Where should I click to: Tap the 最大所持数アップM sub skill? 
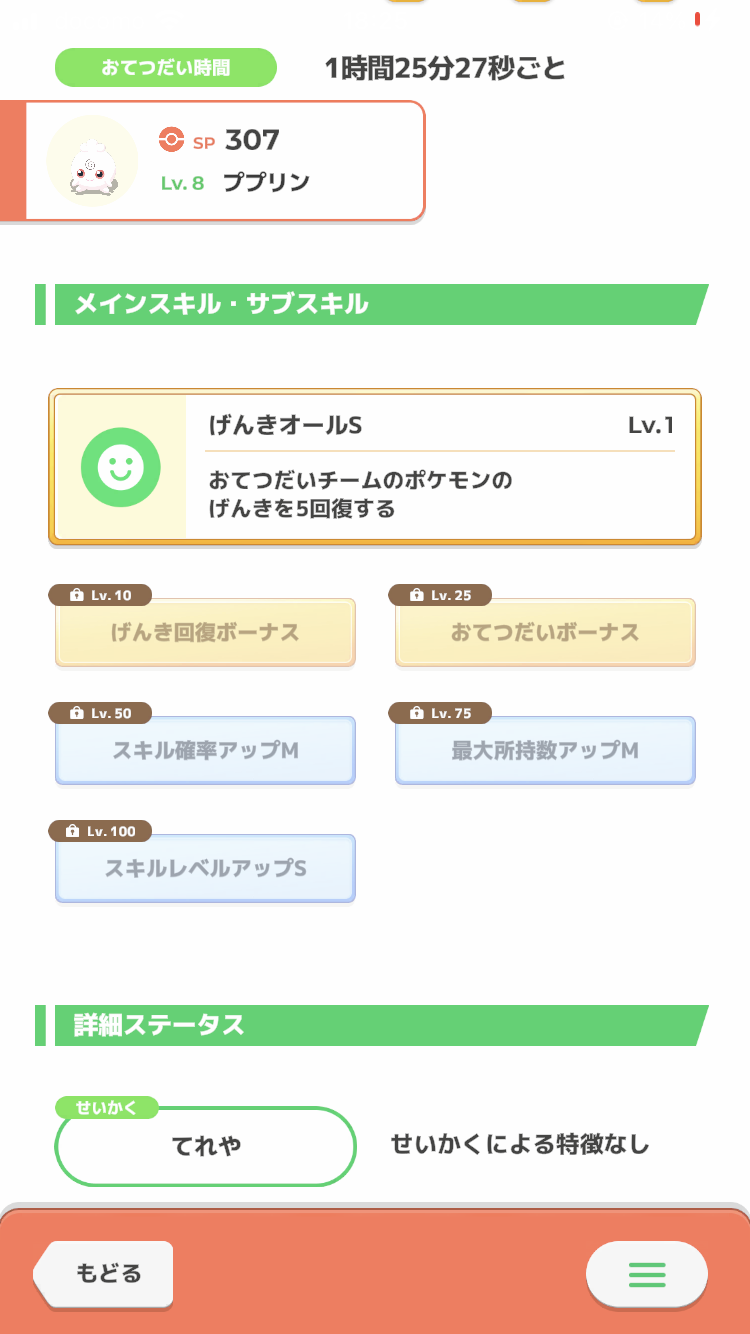pyautogui.click(x=545, y=750)
